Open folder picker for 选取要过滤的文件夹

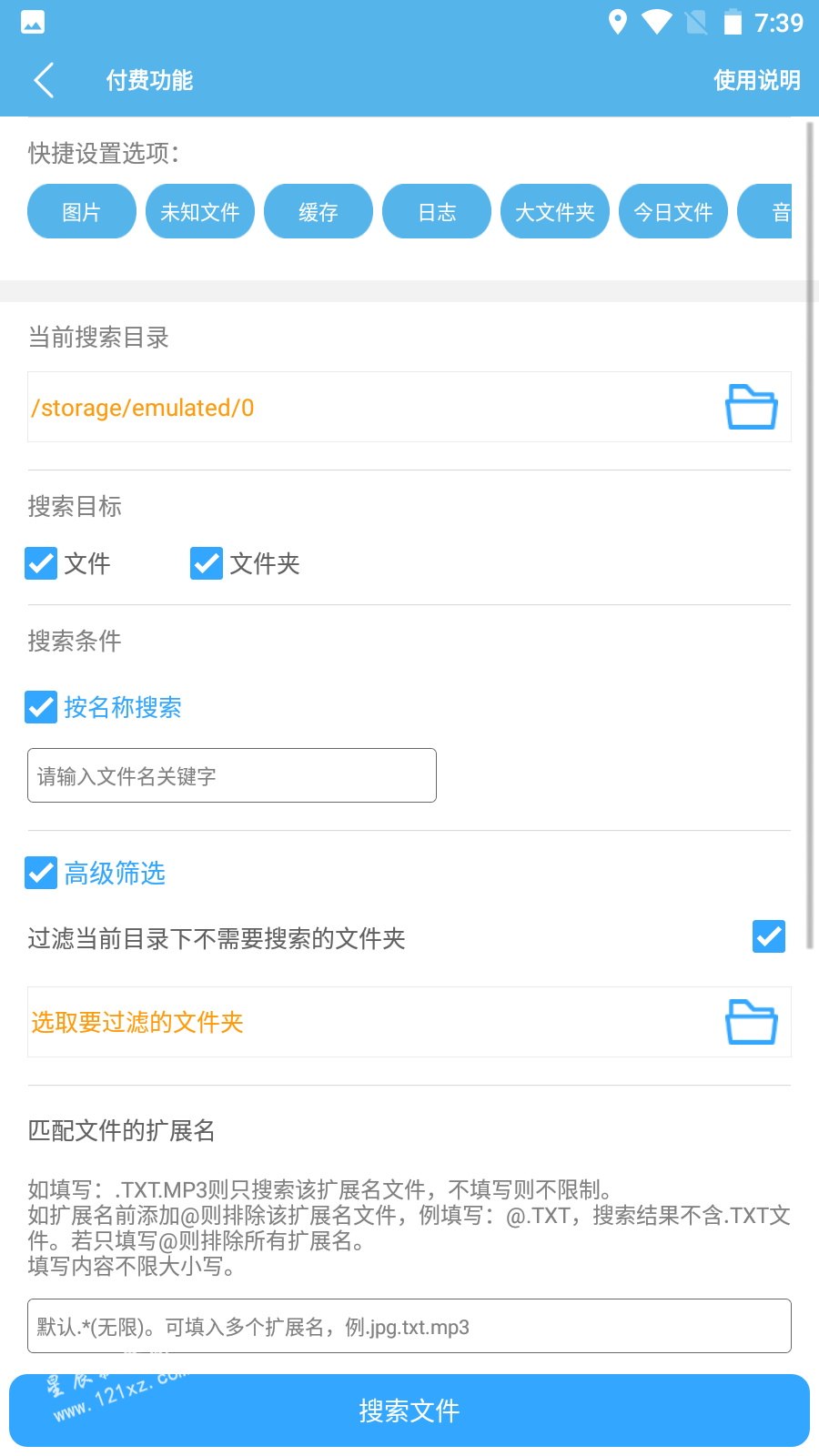coord(751,1022)
